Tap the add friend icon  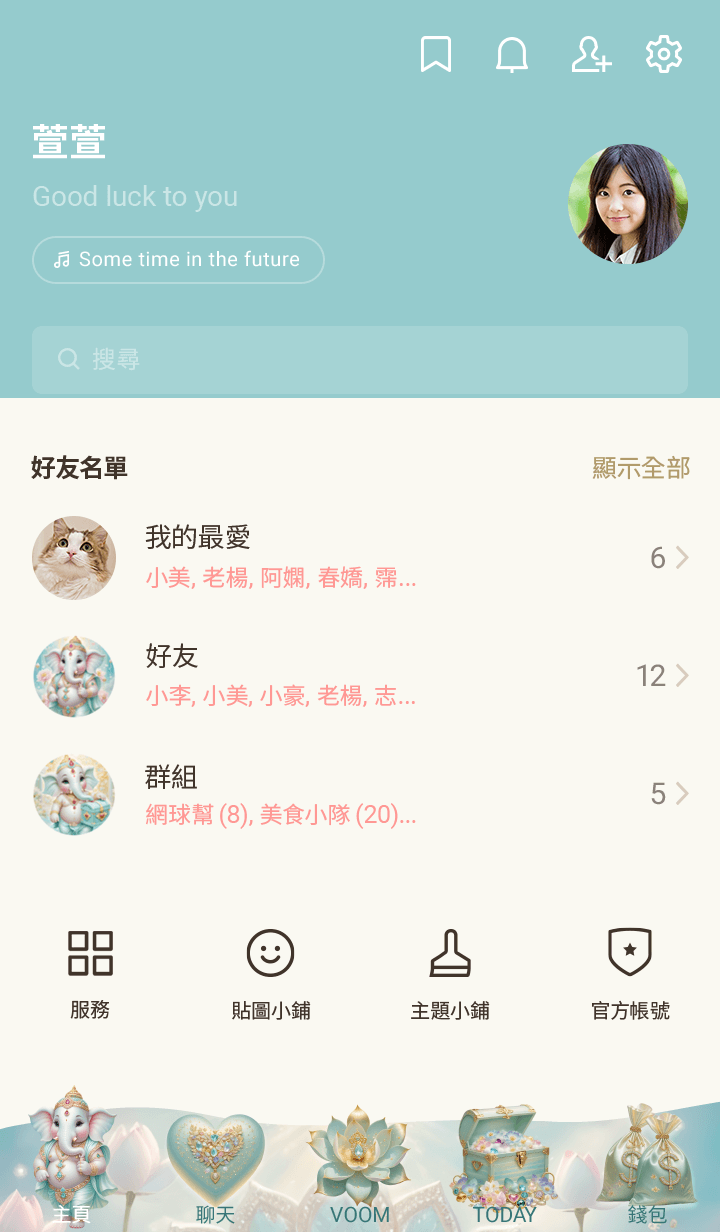590,54
